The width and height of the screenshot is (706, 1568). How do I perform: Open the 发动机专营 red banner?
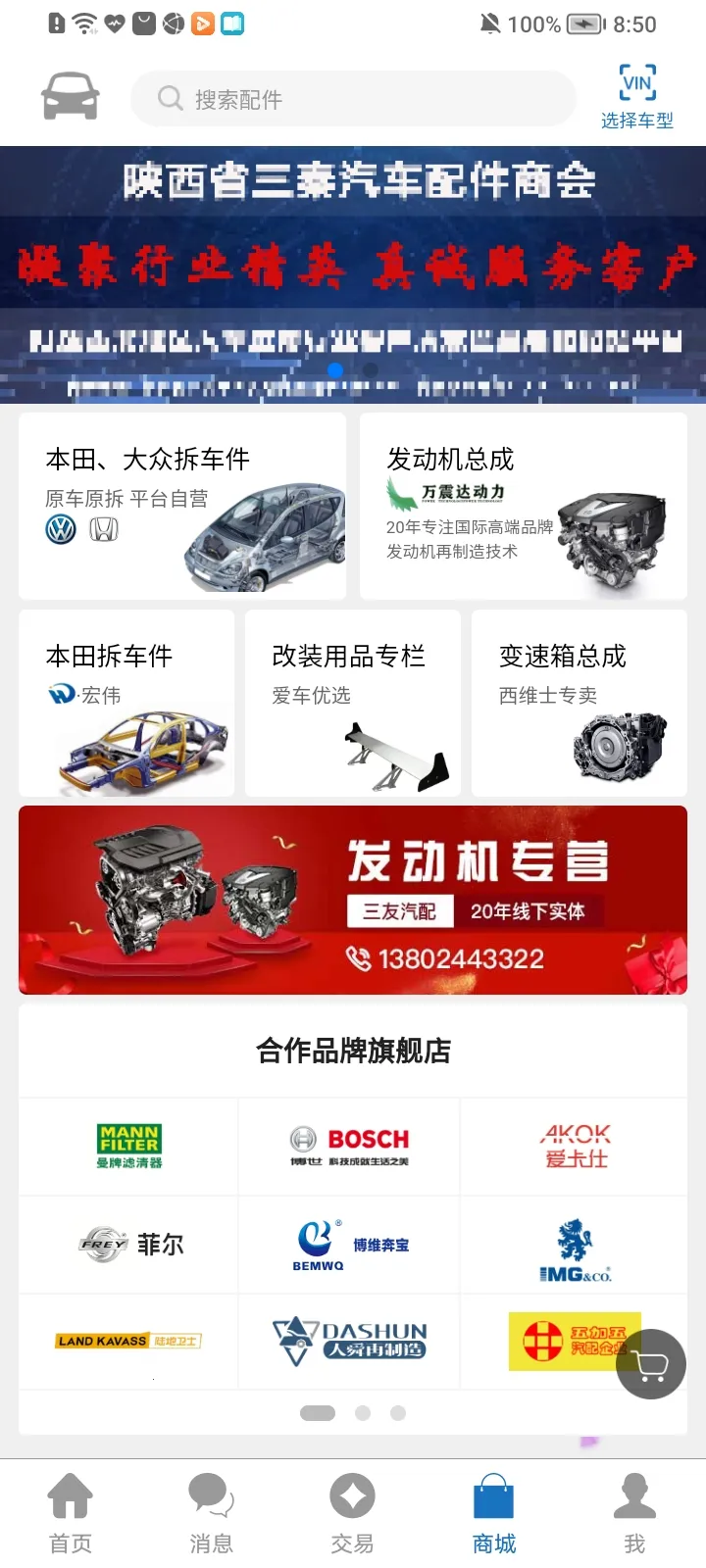(x=353, y=900)
